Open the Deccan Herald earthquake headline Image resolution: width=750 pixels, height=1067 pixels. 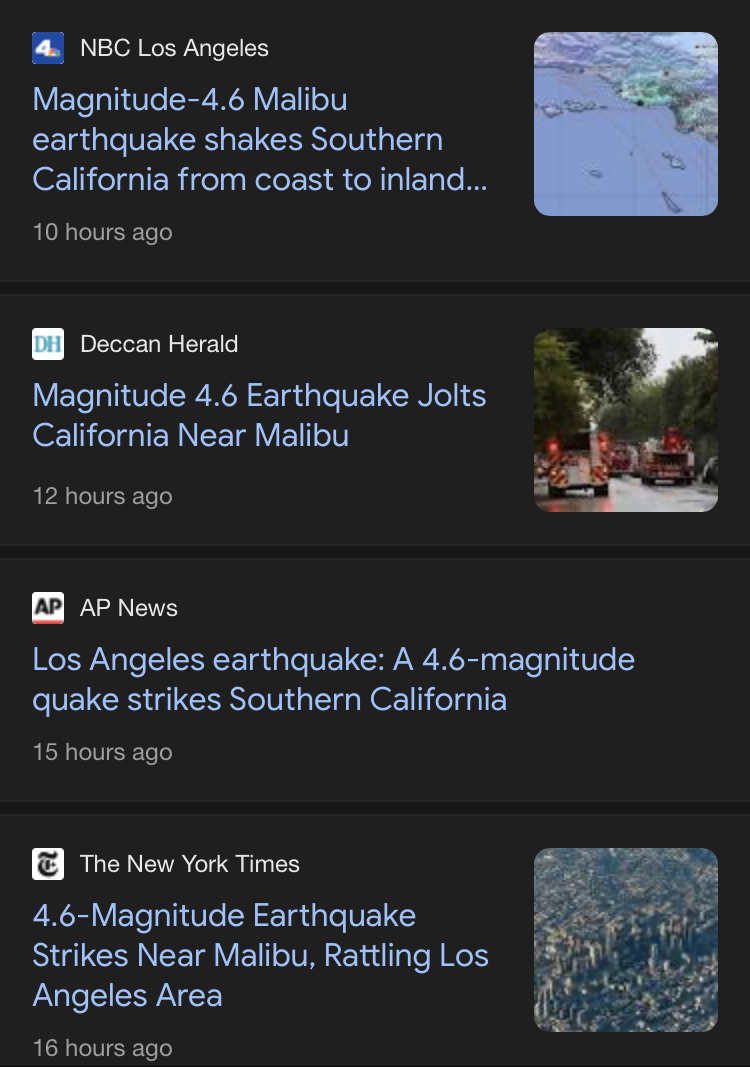259,415
